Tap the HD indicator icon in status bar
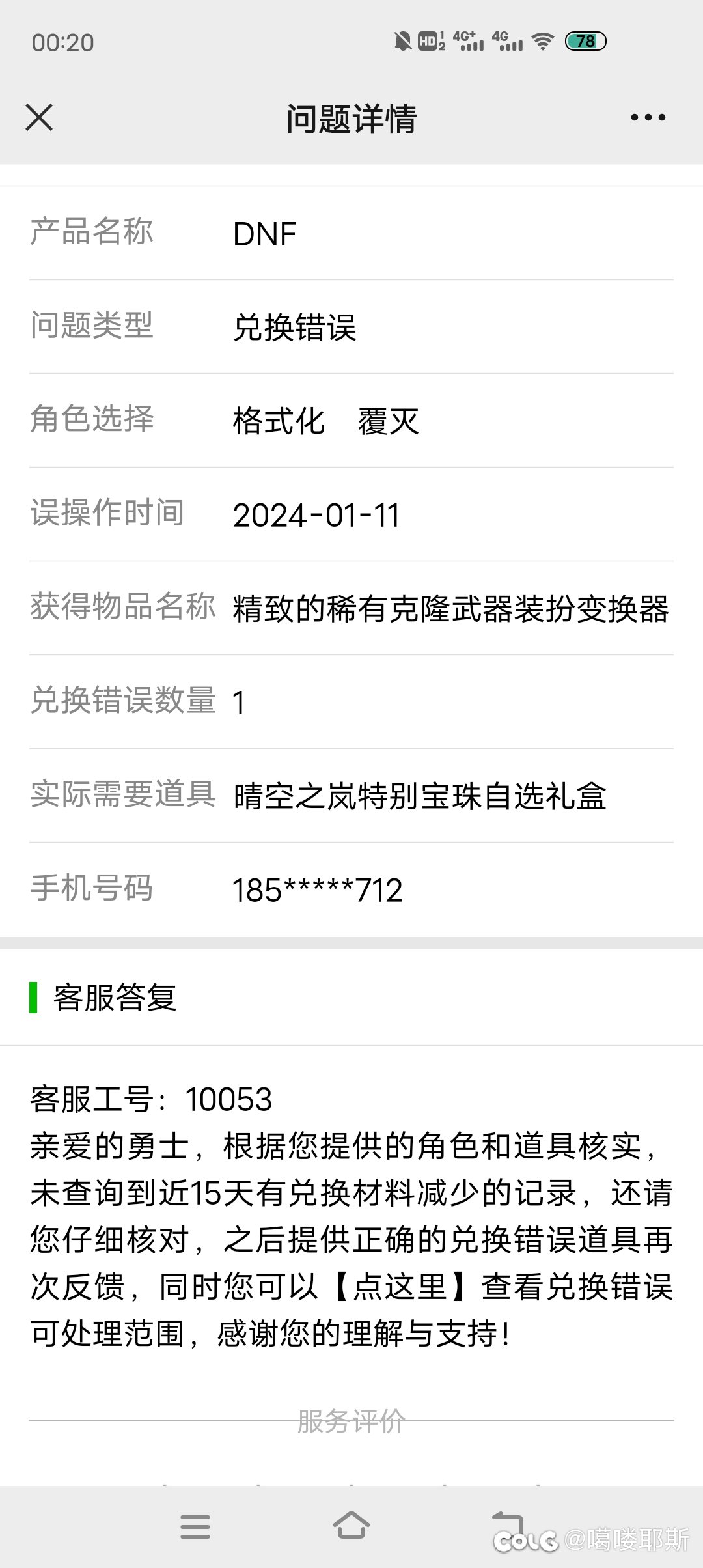This screenshot has height=1568, width=703. click(426, 41)
